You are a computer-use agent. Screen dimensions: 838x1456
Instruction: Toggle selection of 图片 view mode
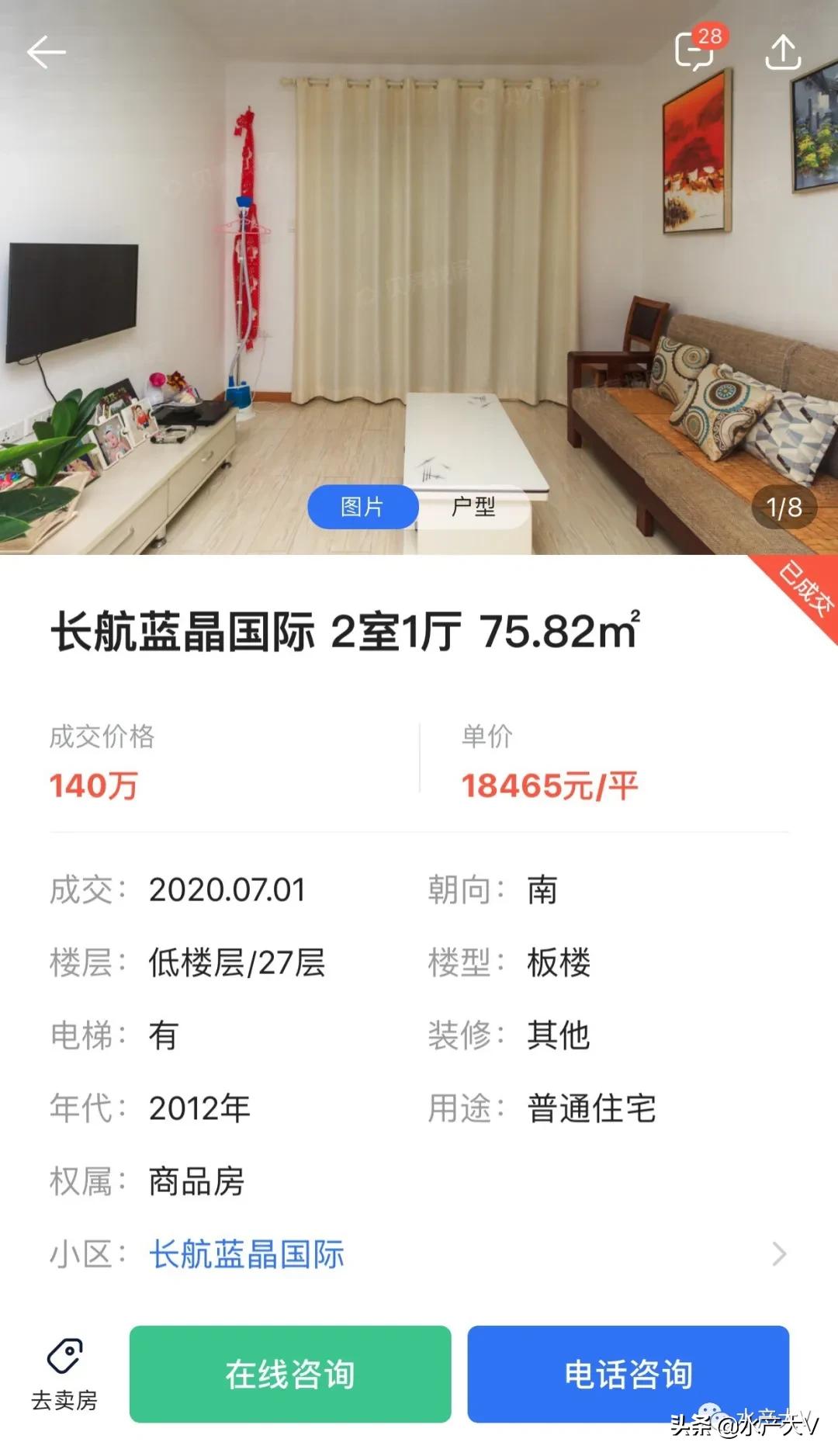pos(363,506)
